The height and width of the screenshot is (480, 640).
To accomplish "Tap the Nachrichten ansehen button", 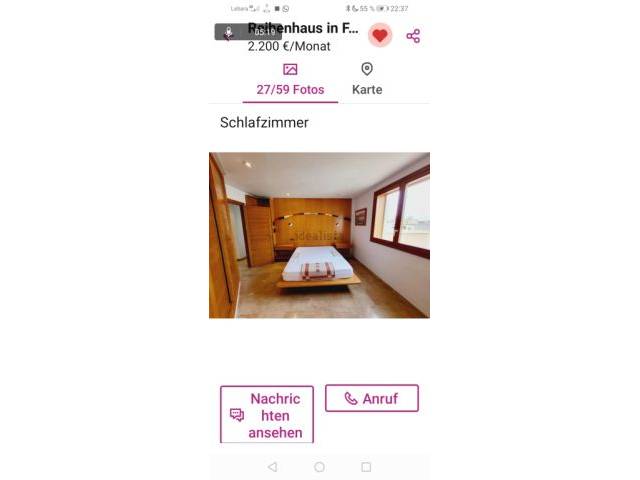I will coord(267,415).
